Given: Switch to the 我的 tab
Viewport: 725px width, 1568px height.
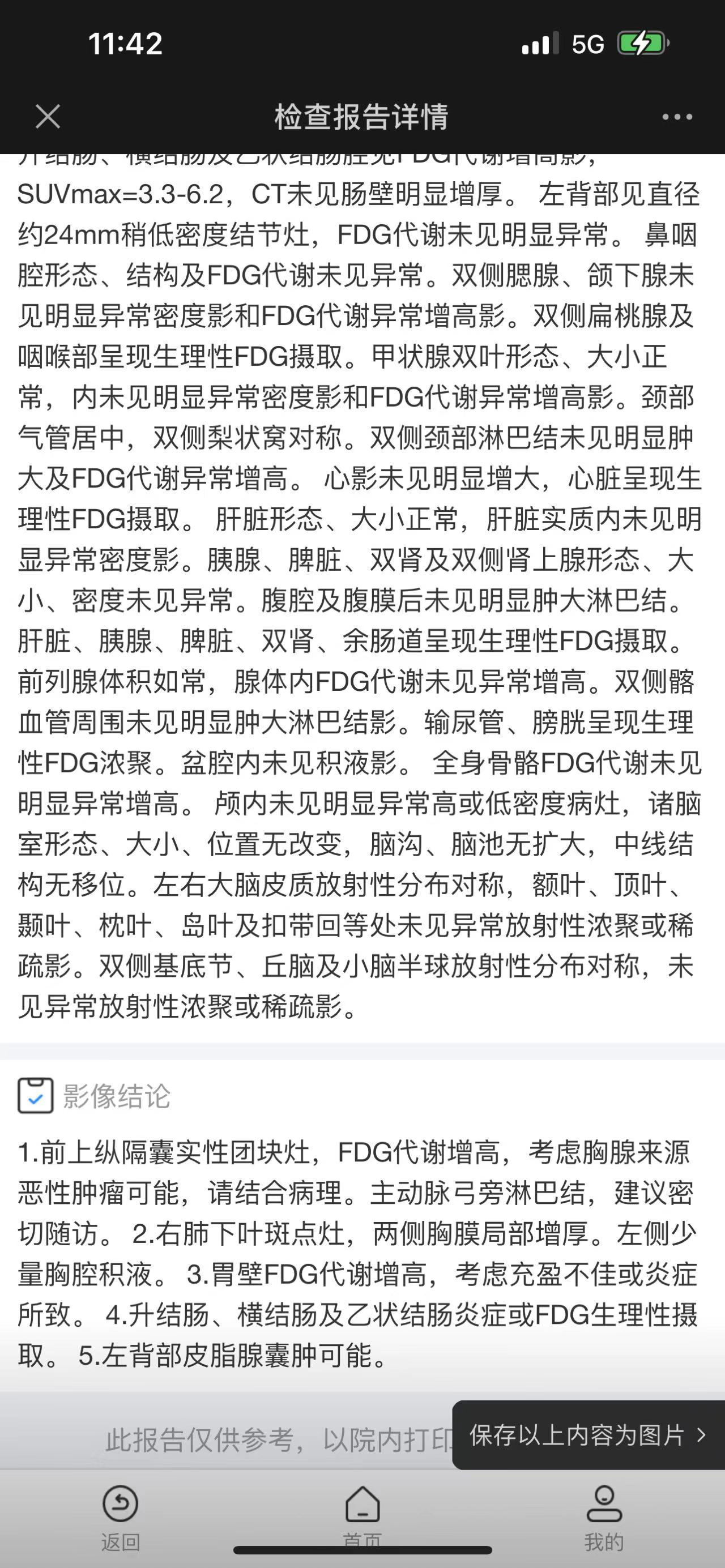Looking at the screenshot, I should click(604, 1519).
